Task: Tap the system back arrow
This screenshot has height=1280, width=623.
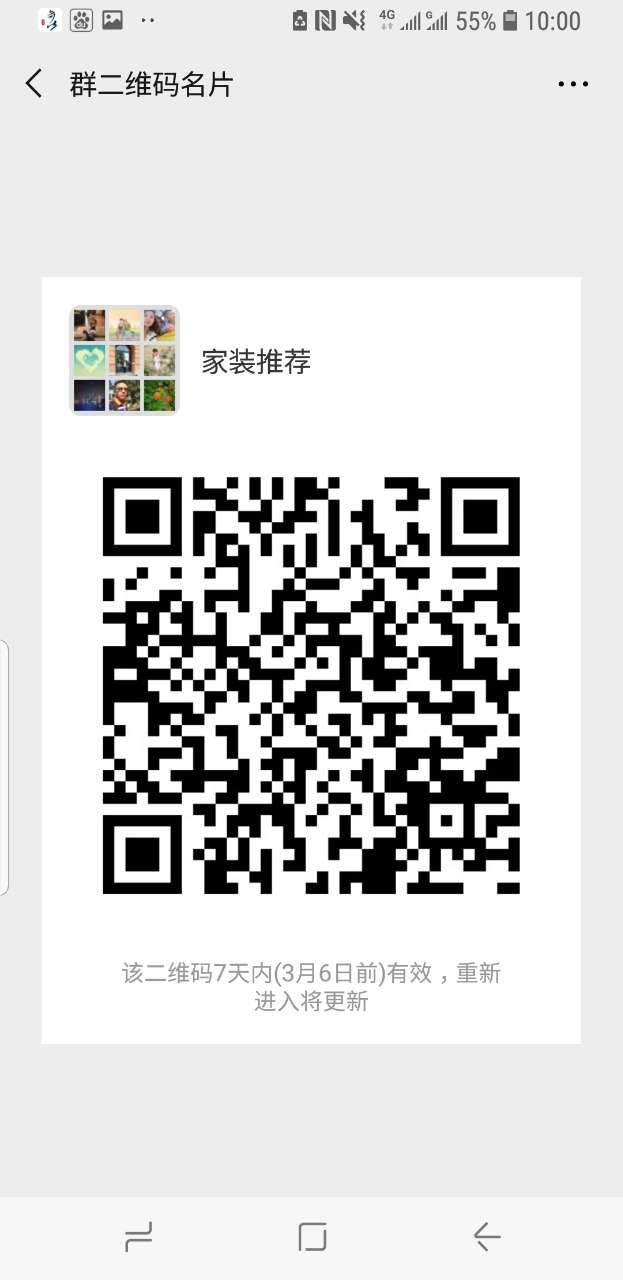Action: point(486,1237)
